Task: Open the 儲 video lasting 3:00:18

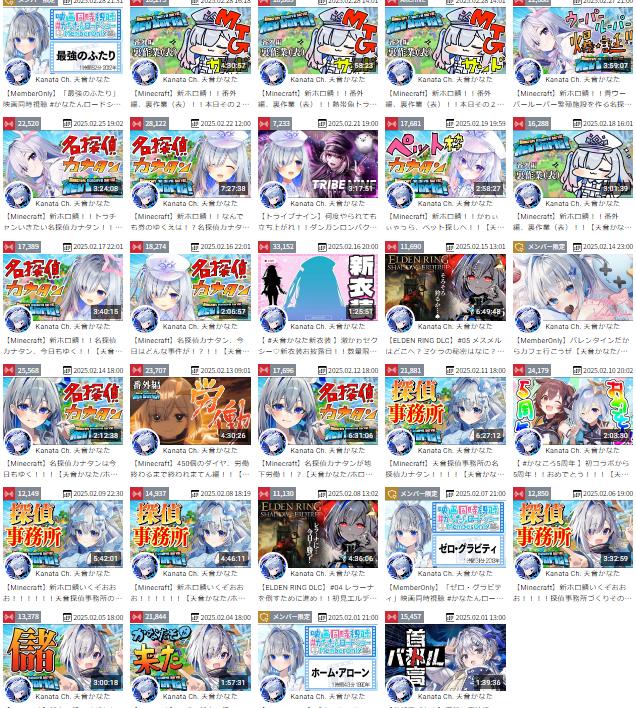Action: (63, 657)
